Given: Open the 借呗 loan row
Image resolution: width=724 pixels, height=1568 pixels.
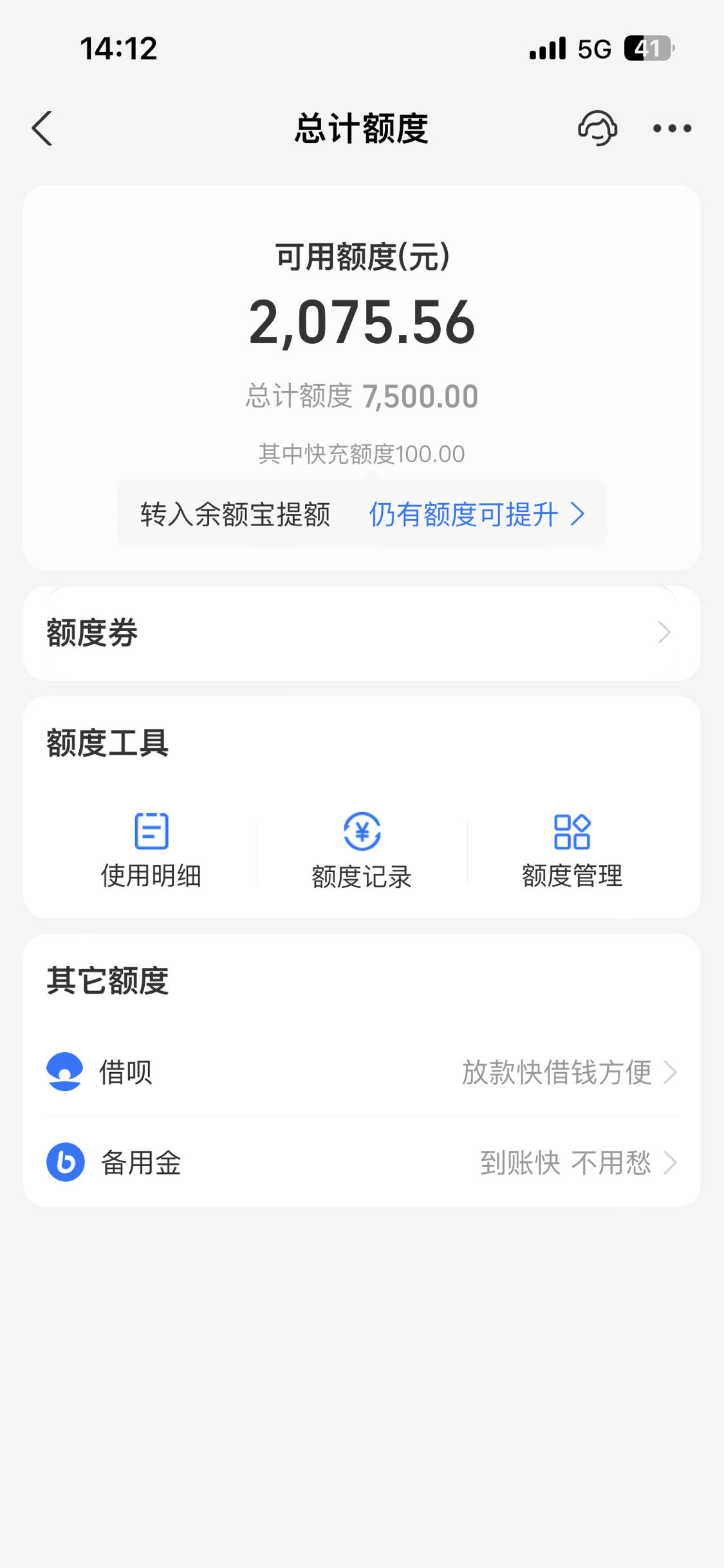Looking at the screenshot, I should [x=362, y=1072].
